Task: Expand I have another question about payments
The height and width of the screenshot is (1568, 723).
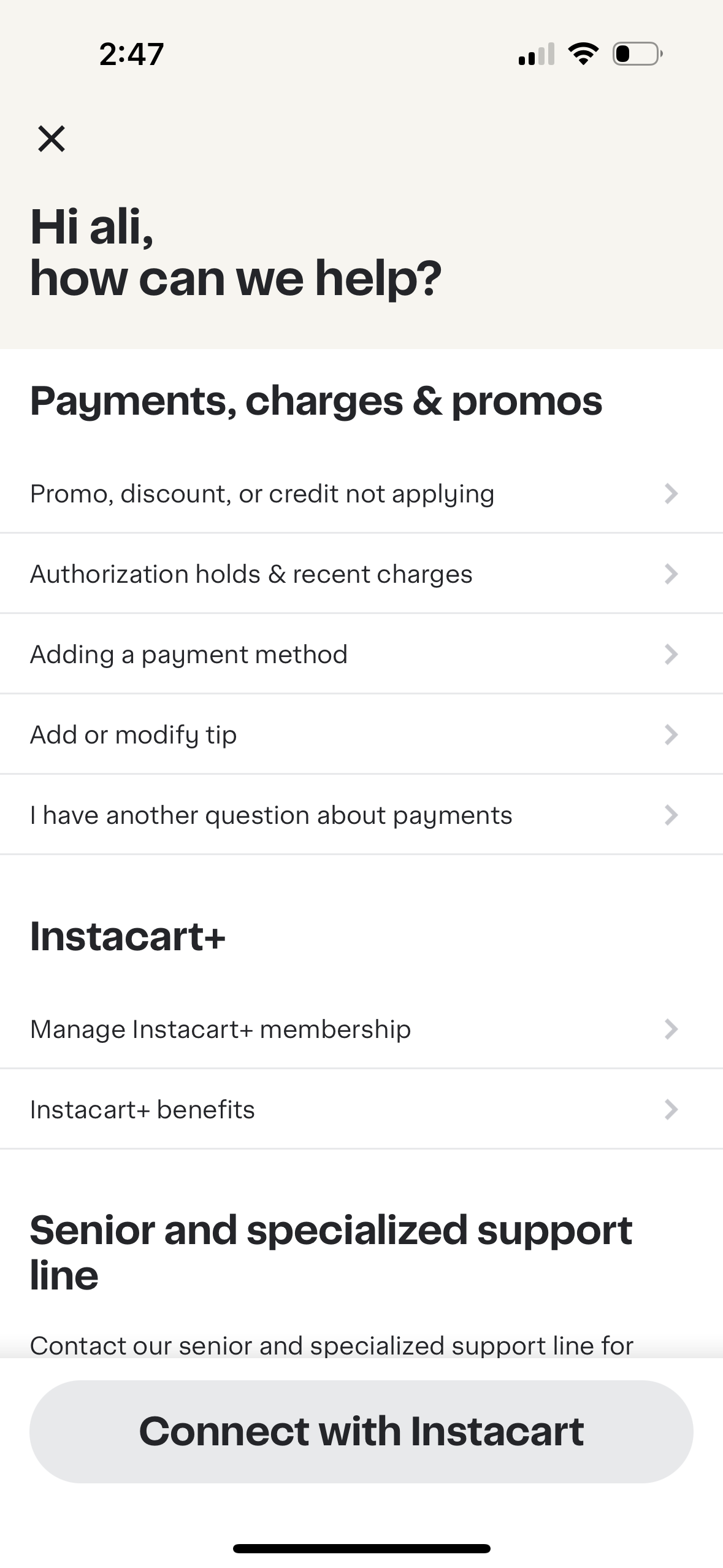Action: point(271,815)
